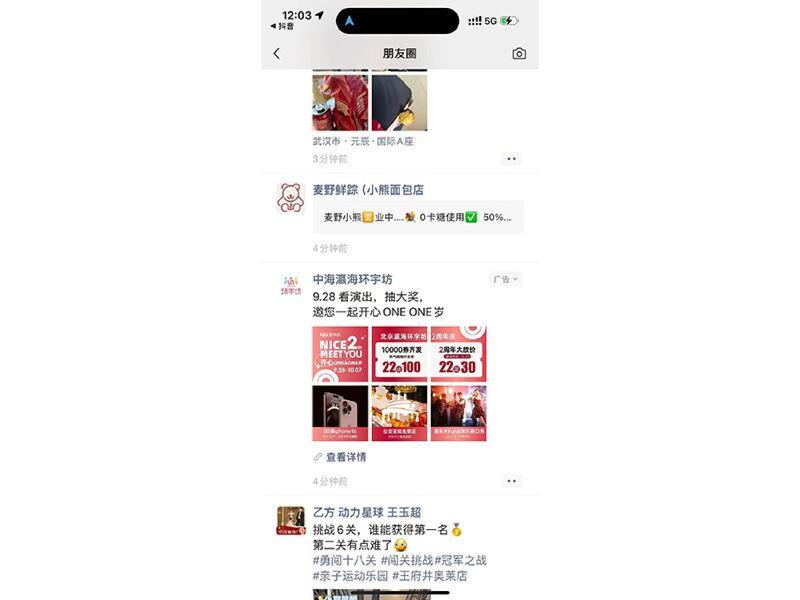Go back from 朋友圈
Screen dimensions: 800x600
277,54
